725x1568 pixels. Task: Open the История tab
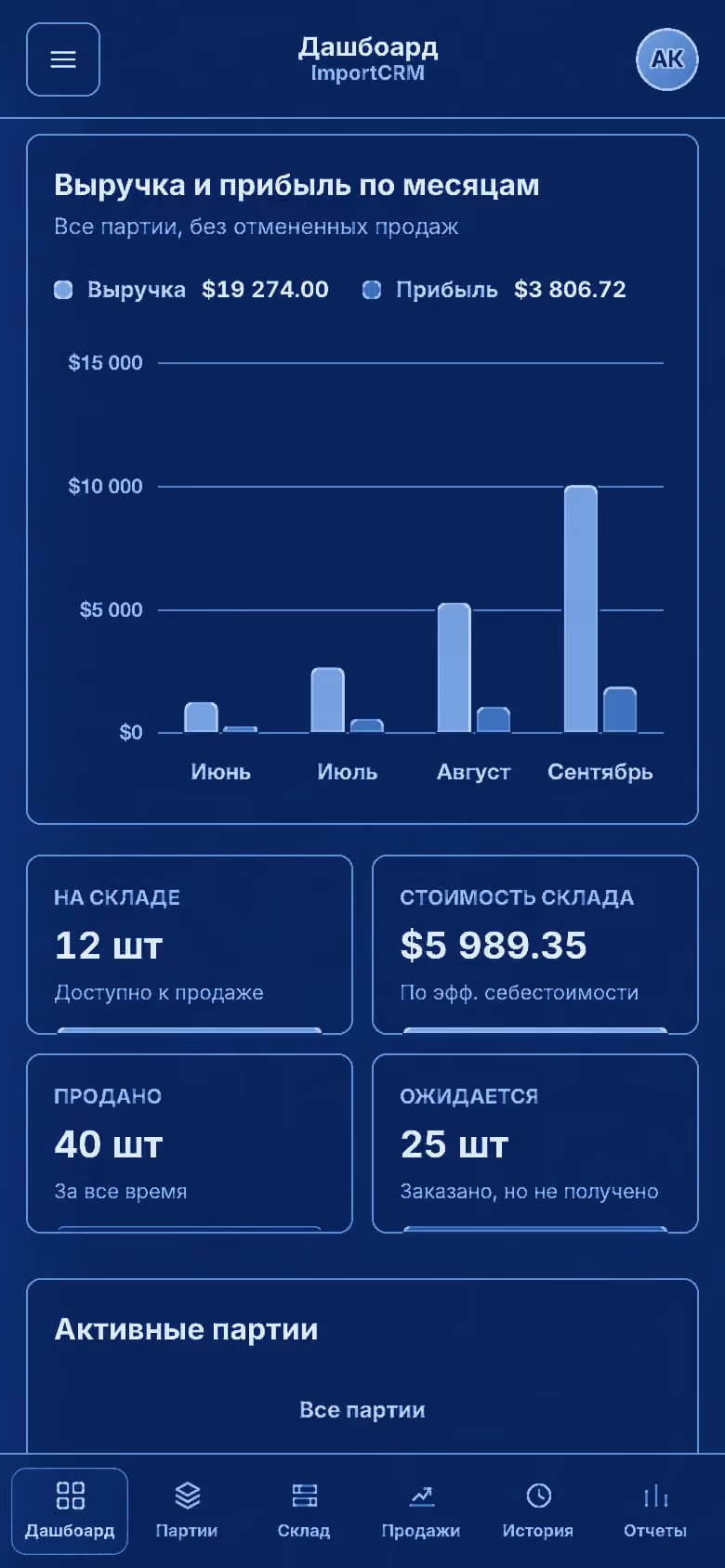pos(538,1510)
